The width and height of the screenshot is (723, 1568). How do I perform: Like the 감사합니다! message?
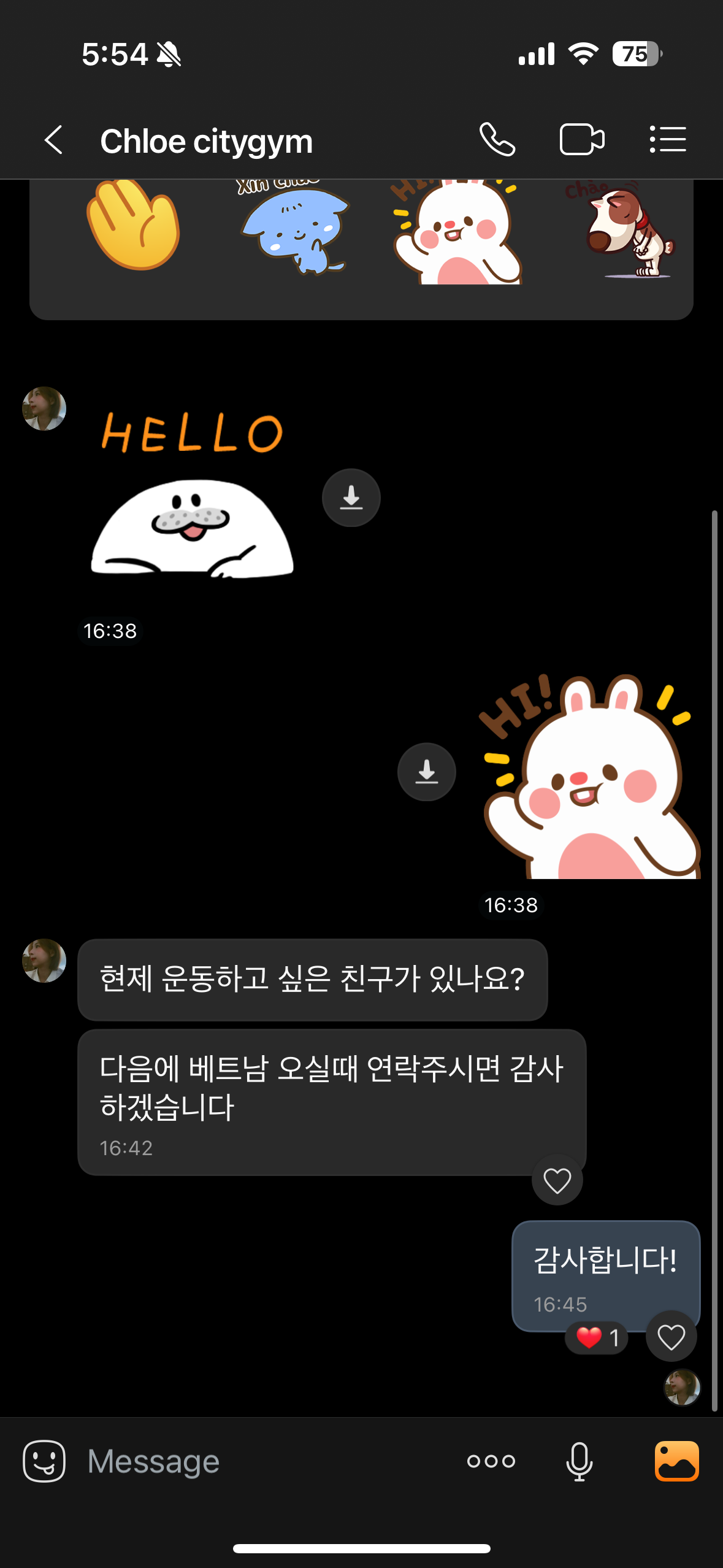pyautogui.click(x=671, y=1337)
